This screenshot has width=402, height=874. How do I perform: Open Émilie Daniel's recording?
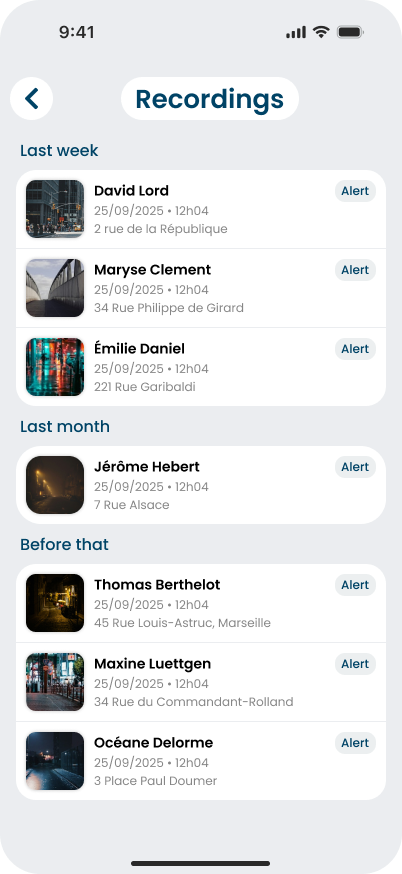pos(201,367)
